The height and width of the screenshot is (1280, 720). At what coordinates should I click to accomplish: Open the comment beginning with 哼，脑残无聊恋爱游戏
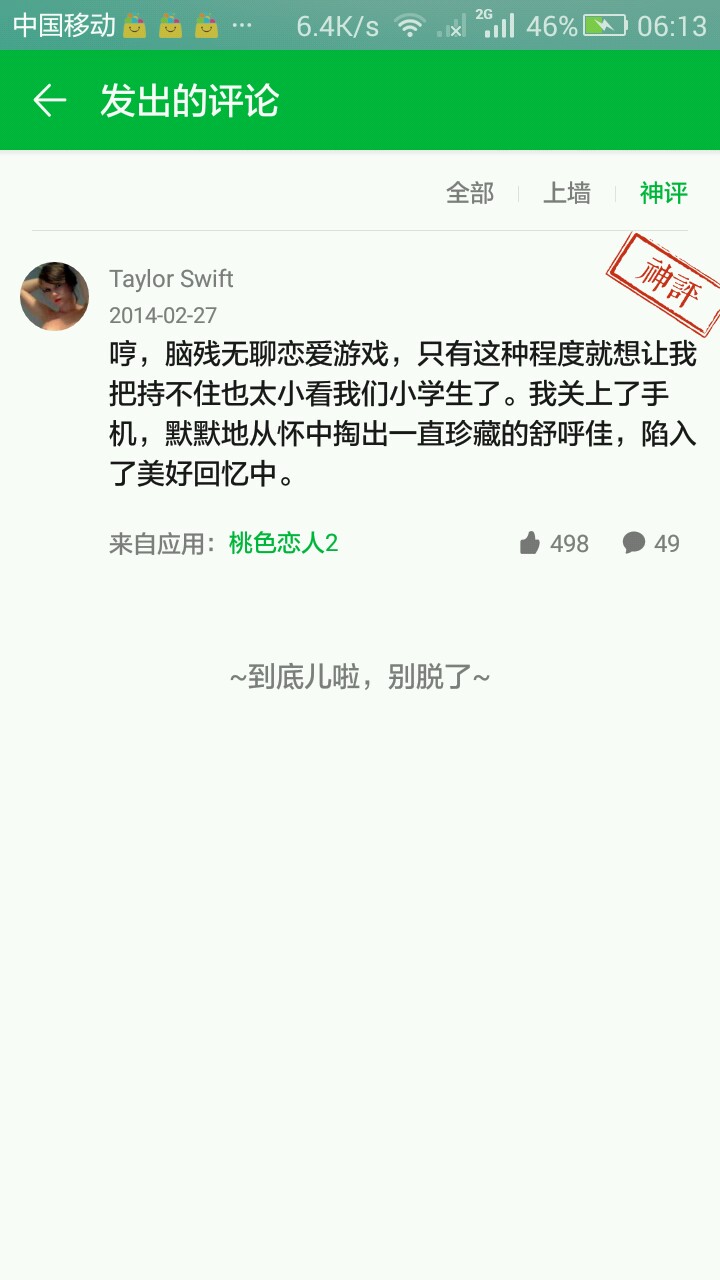click(402, 414)
